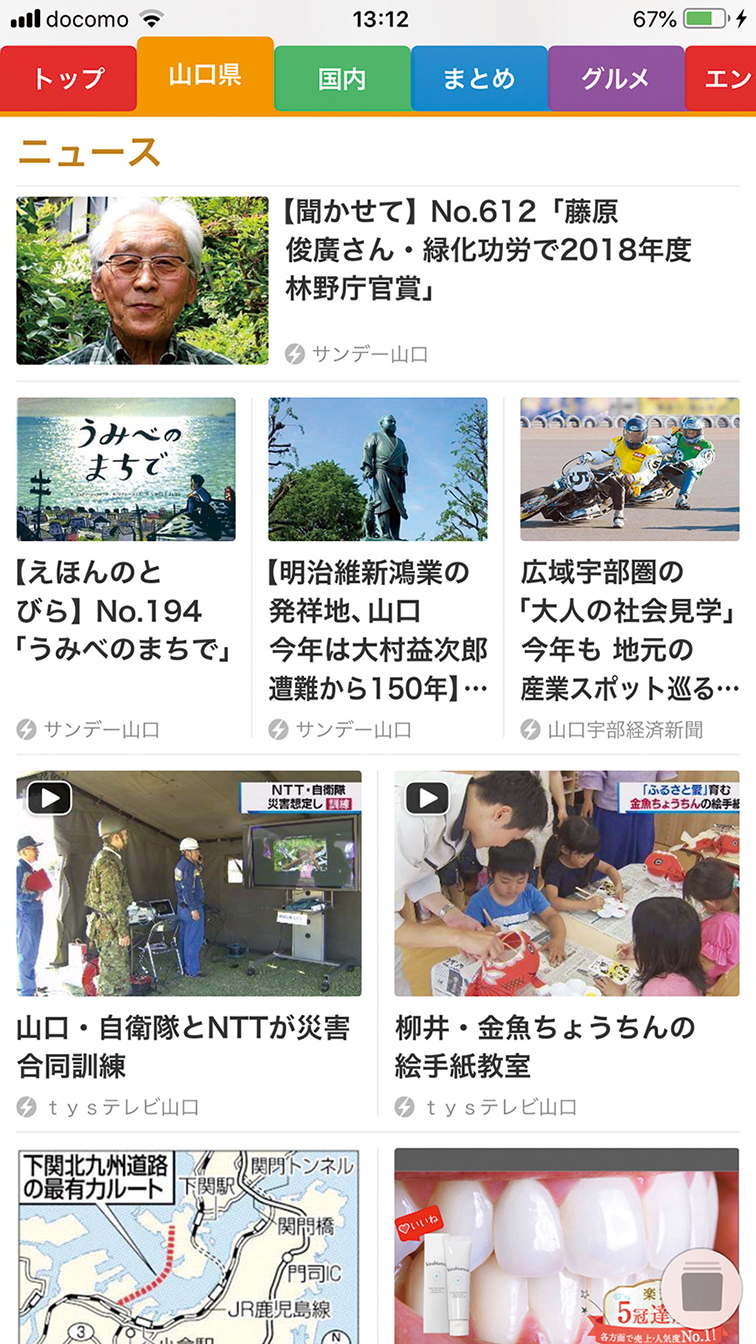Viewport: 756px width, 1344px height.
Task: Open the 国内 tab
Action: tap(342, 78)
